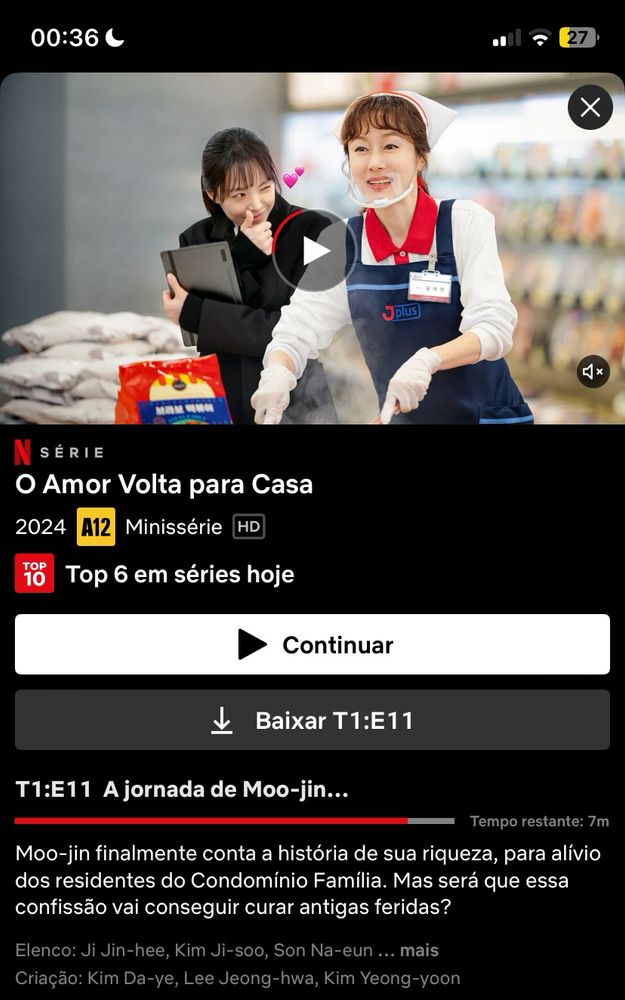Viewport: 625px width, 1000px height.
Task: Download episode with Baixar T1:E11
Action: click(312, 720)
